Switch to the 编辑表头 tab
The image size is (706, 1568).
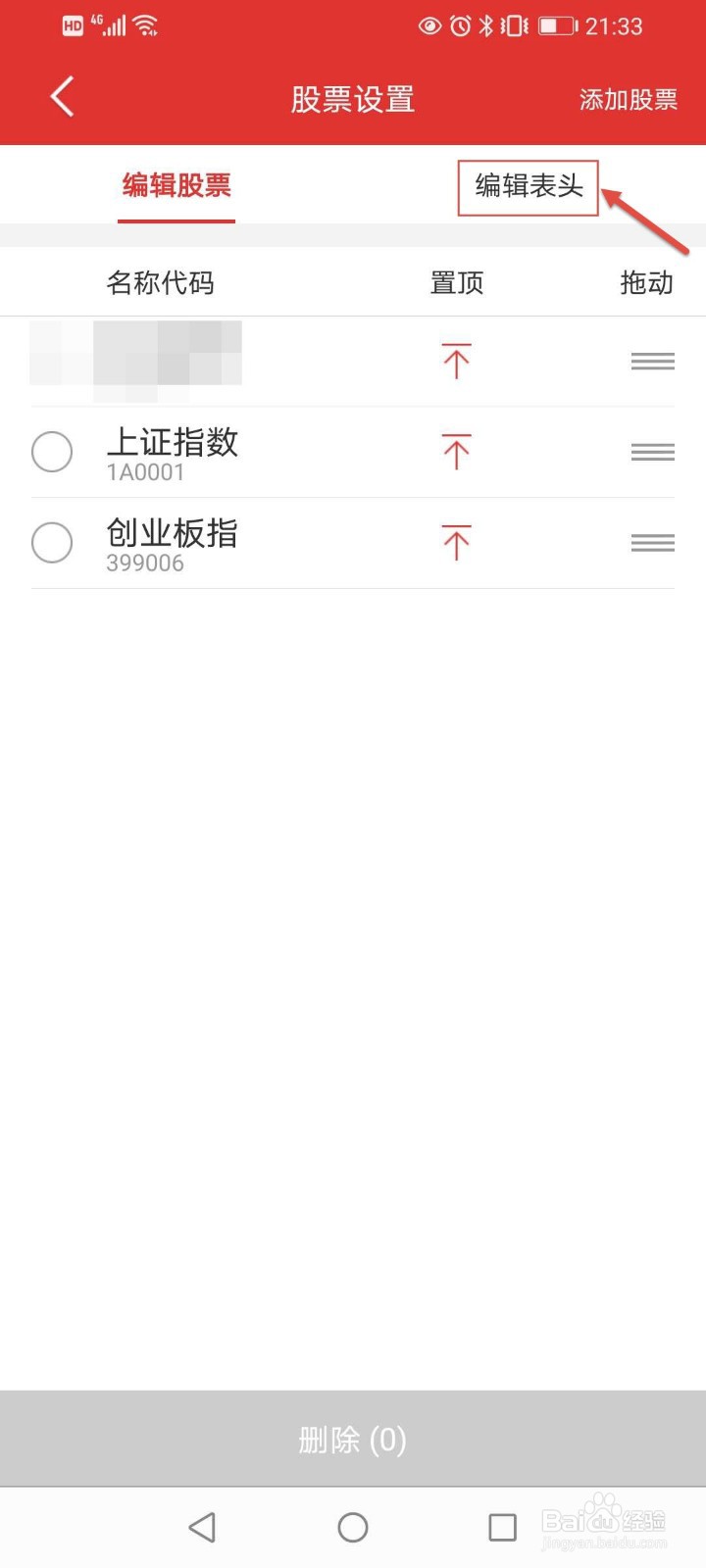(x=529, y=185)
